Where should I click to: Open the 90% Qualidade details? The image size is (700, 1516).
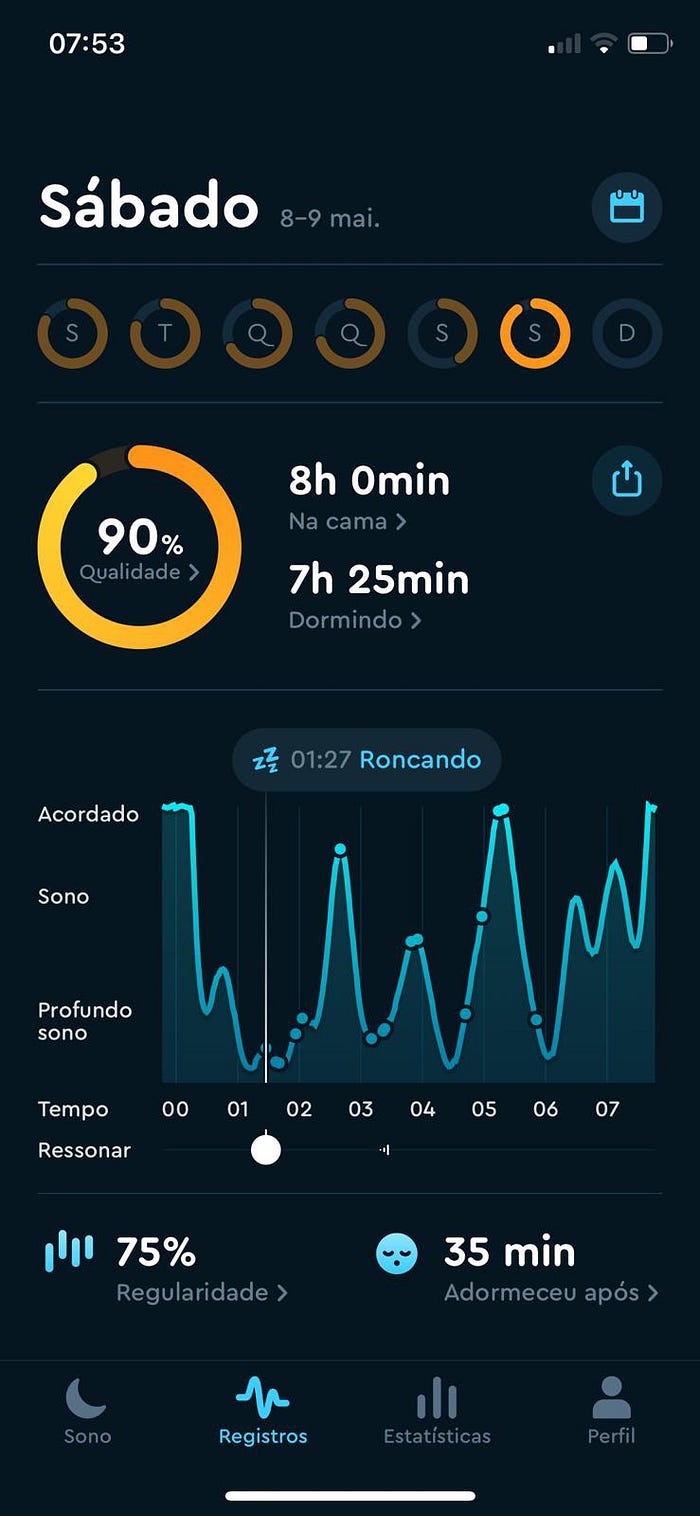pyautogui.click(x=139, y=548)
